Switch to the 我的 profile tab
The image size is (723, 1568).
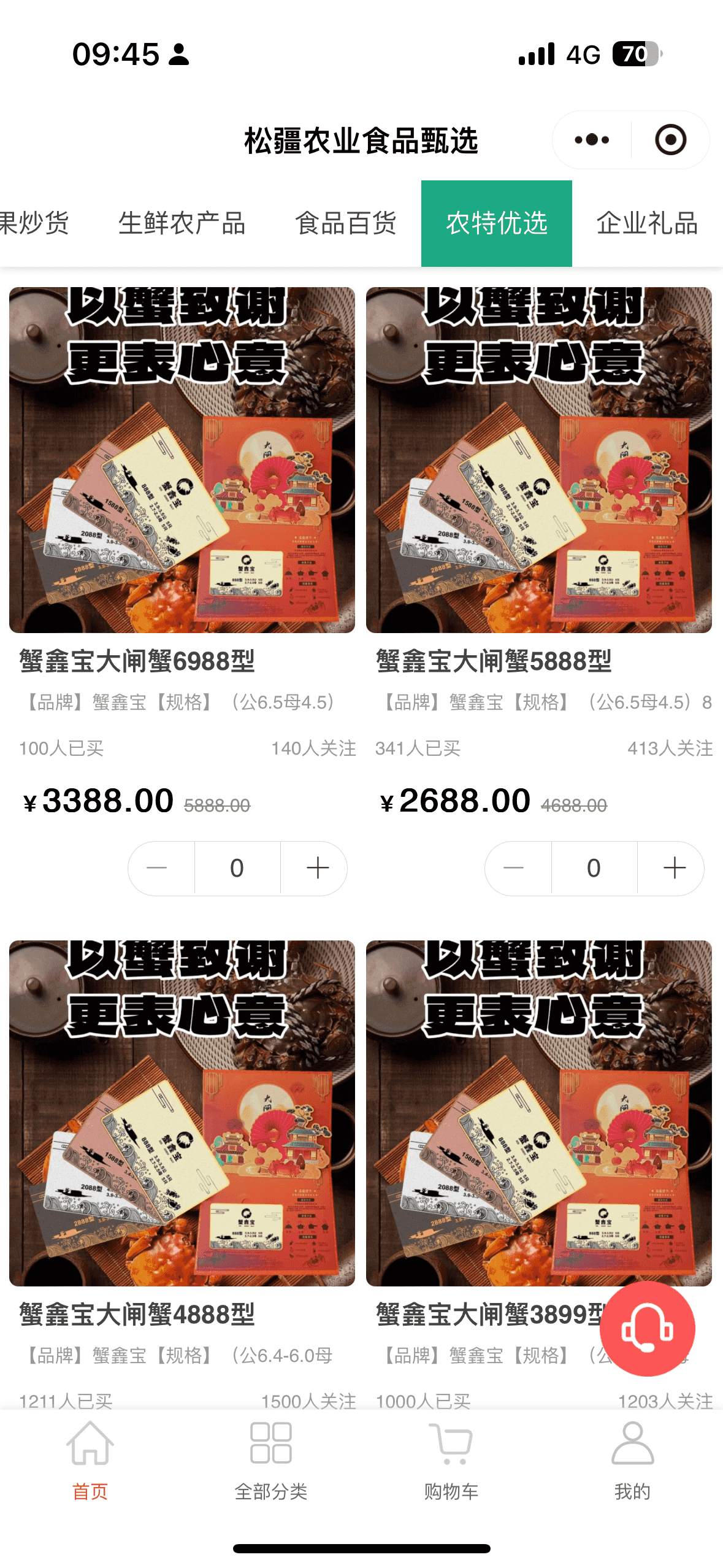pos(632,1460)
